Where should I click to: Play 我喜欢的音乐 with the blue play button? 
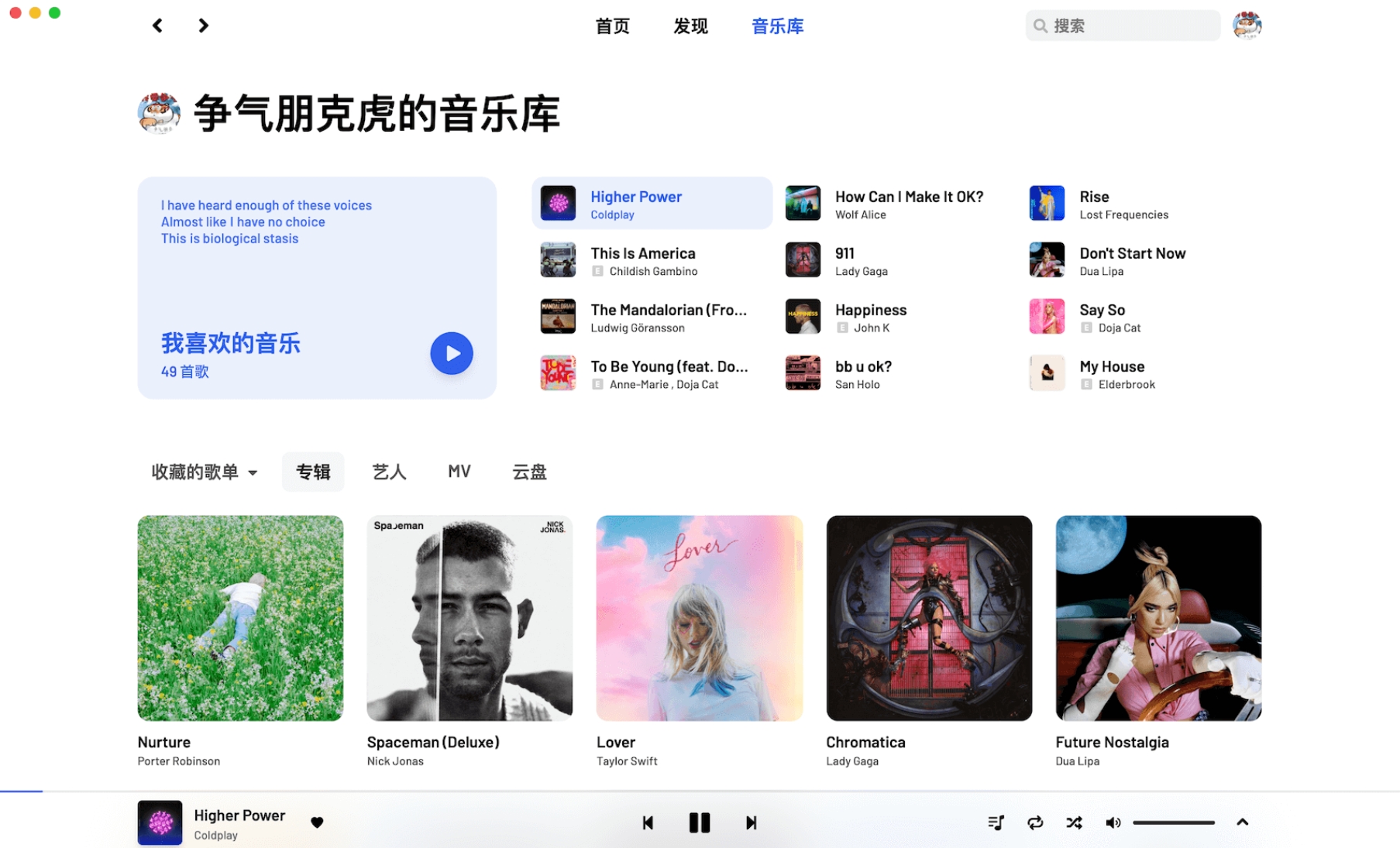pyautogui.click(x=452, y=353)
